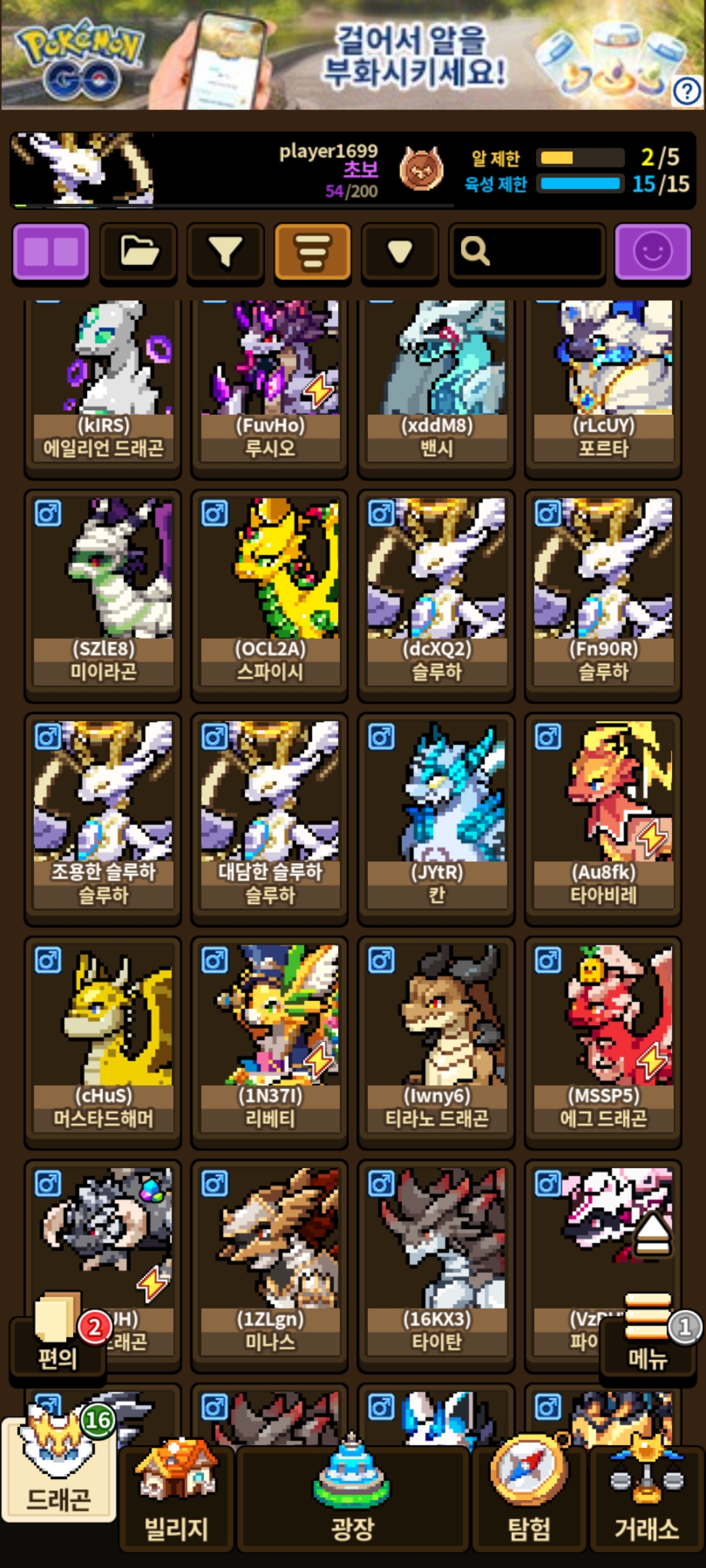Open the 조용한 슬루하 dragon card
The height and width of the screenshot is (1568, 706).
[103, 813]
